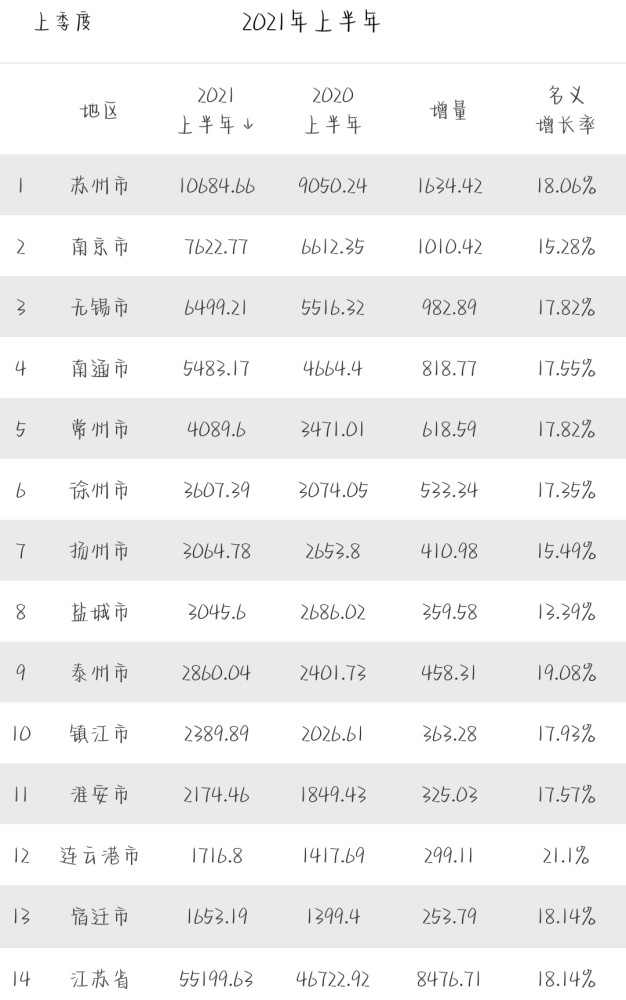626x1000 pixels.
Task: Sort by the 地区 column header
Action: click(99, 110)
